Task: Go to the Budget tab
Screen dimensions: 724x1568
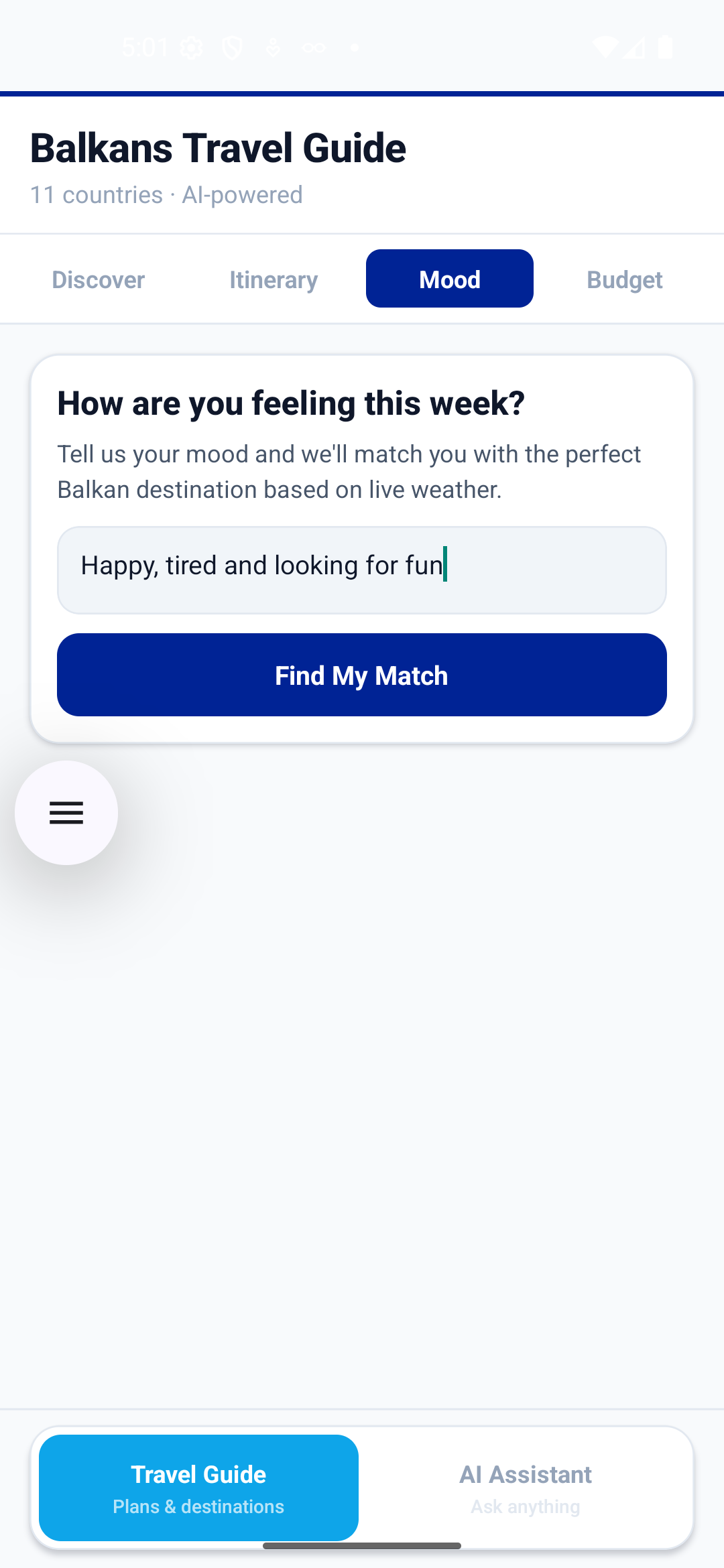Action: [624, 279]
